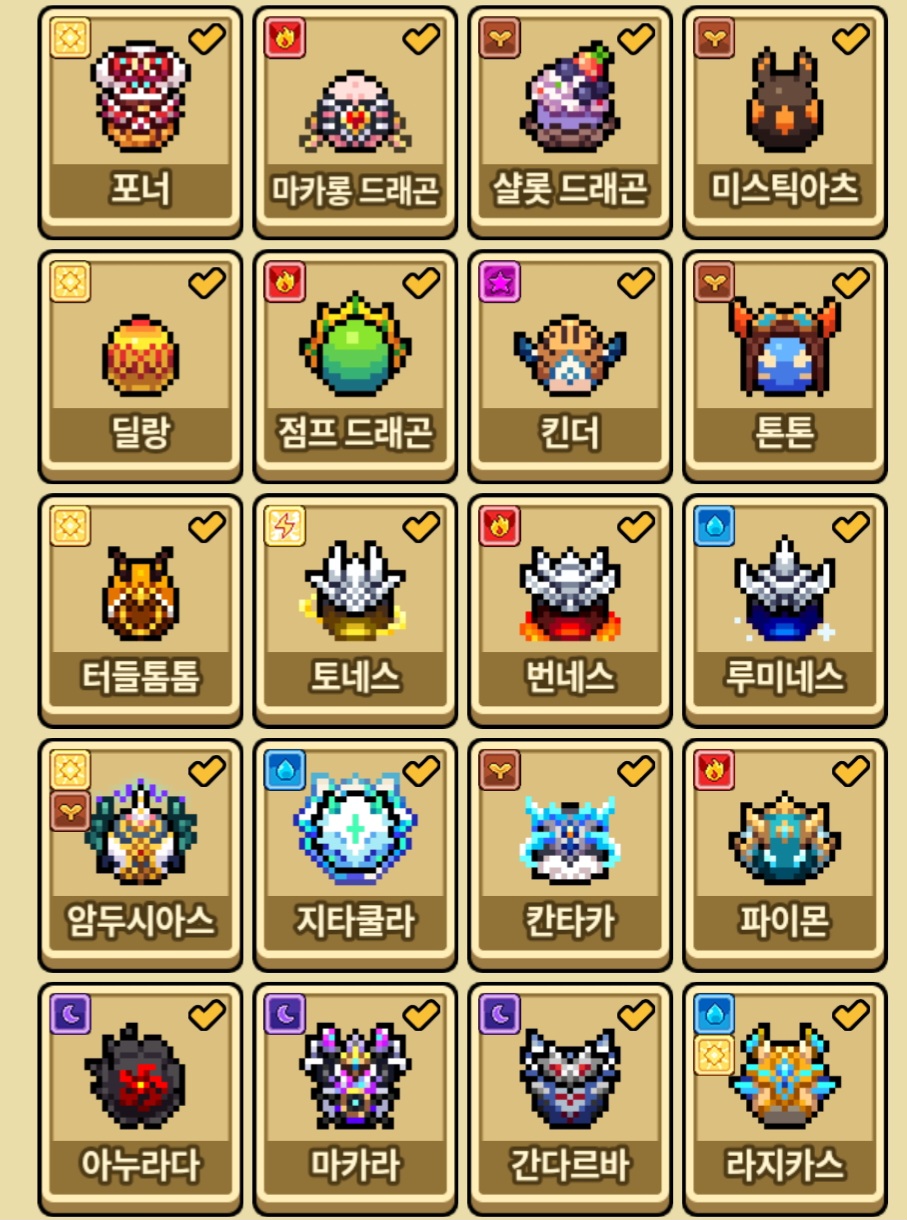Image resolution: width=907 pixels, height=1220 pixels.
Task: Open the 번네스 card
Action: (570, 610)
